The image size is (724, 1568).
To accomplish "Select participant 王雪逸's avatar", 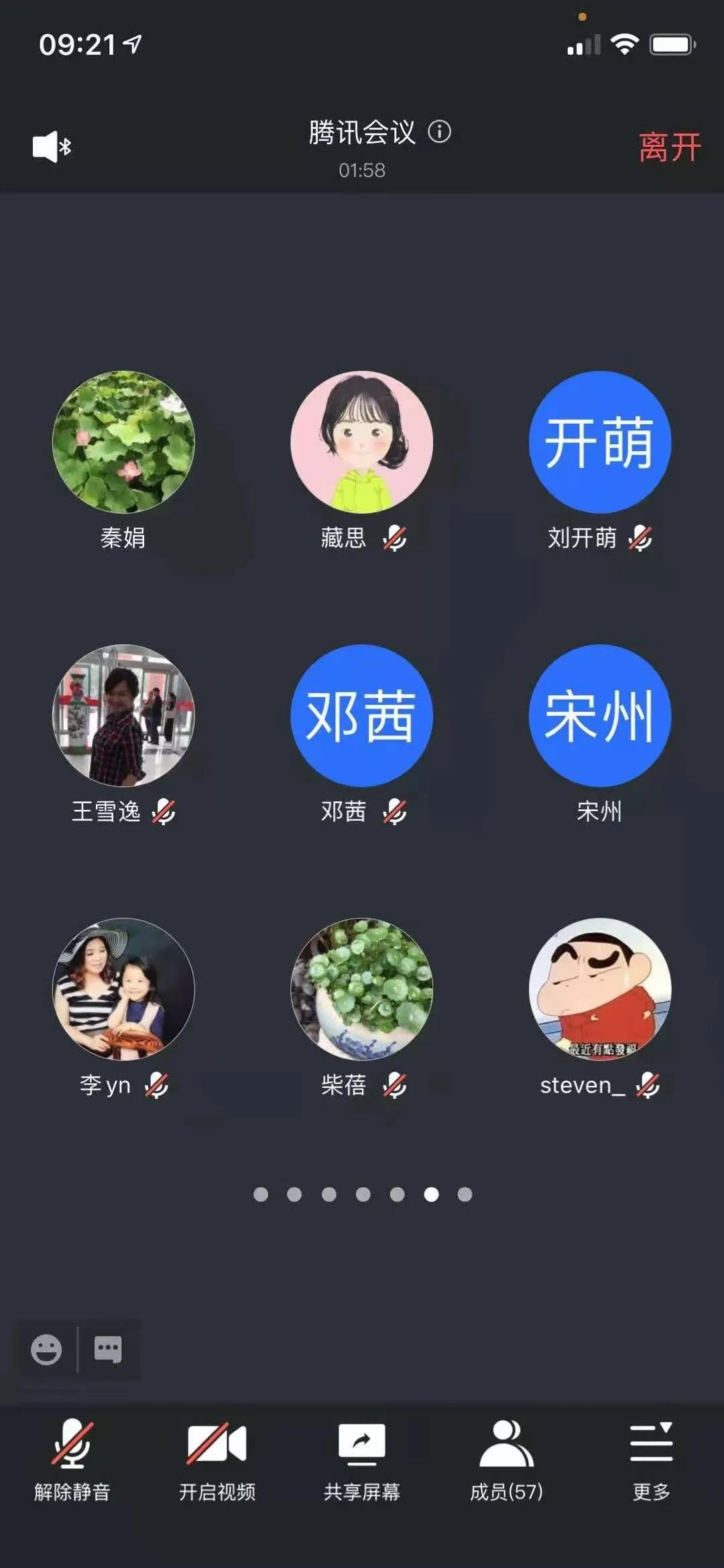I will click(x=123, y=715).
